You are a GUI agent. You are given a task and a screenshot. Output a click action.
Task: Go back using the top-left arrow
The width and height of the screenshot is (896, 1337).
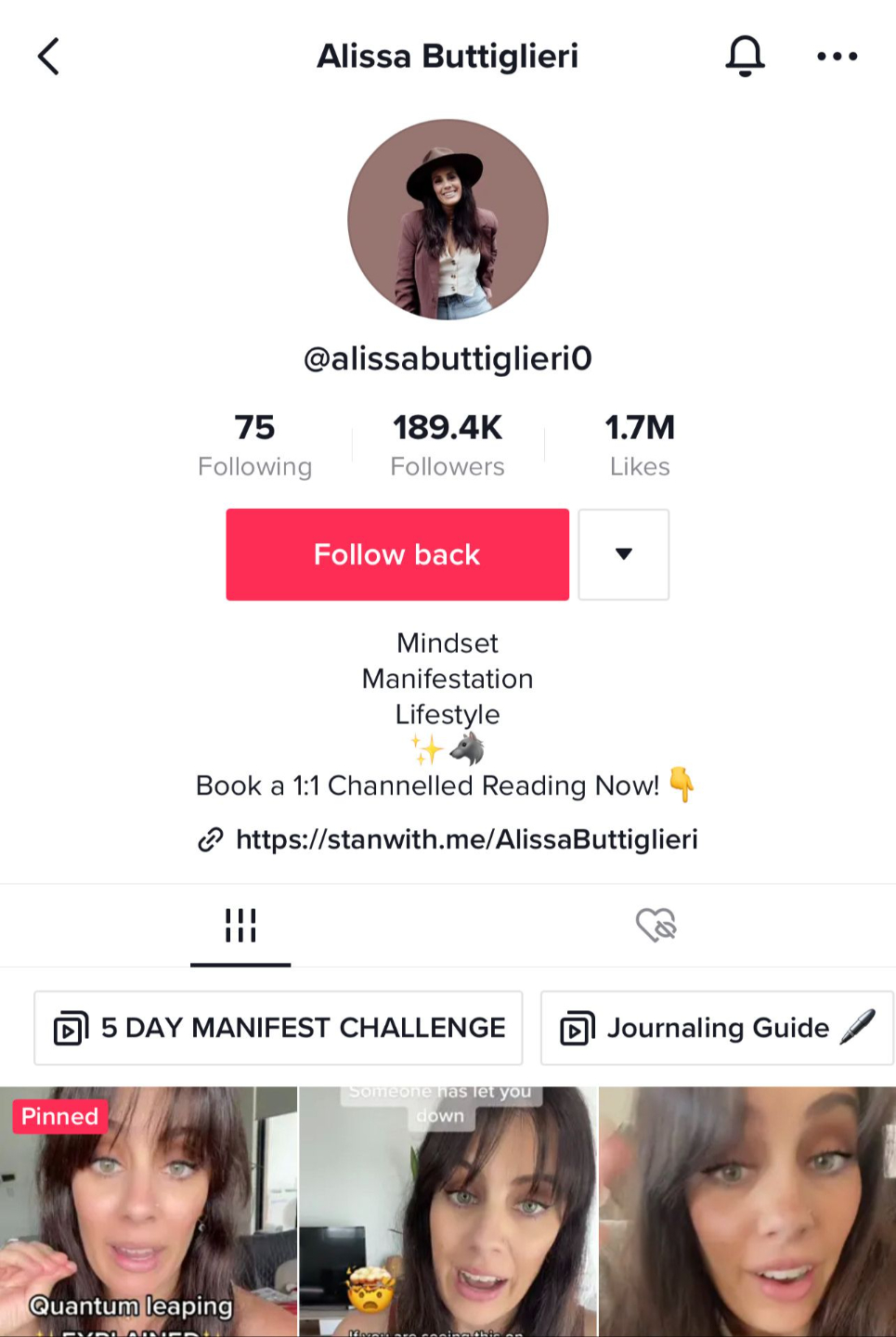(x=48, y=57)
